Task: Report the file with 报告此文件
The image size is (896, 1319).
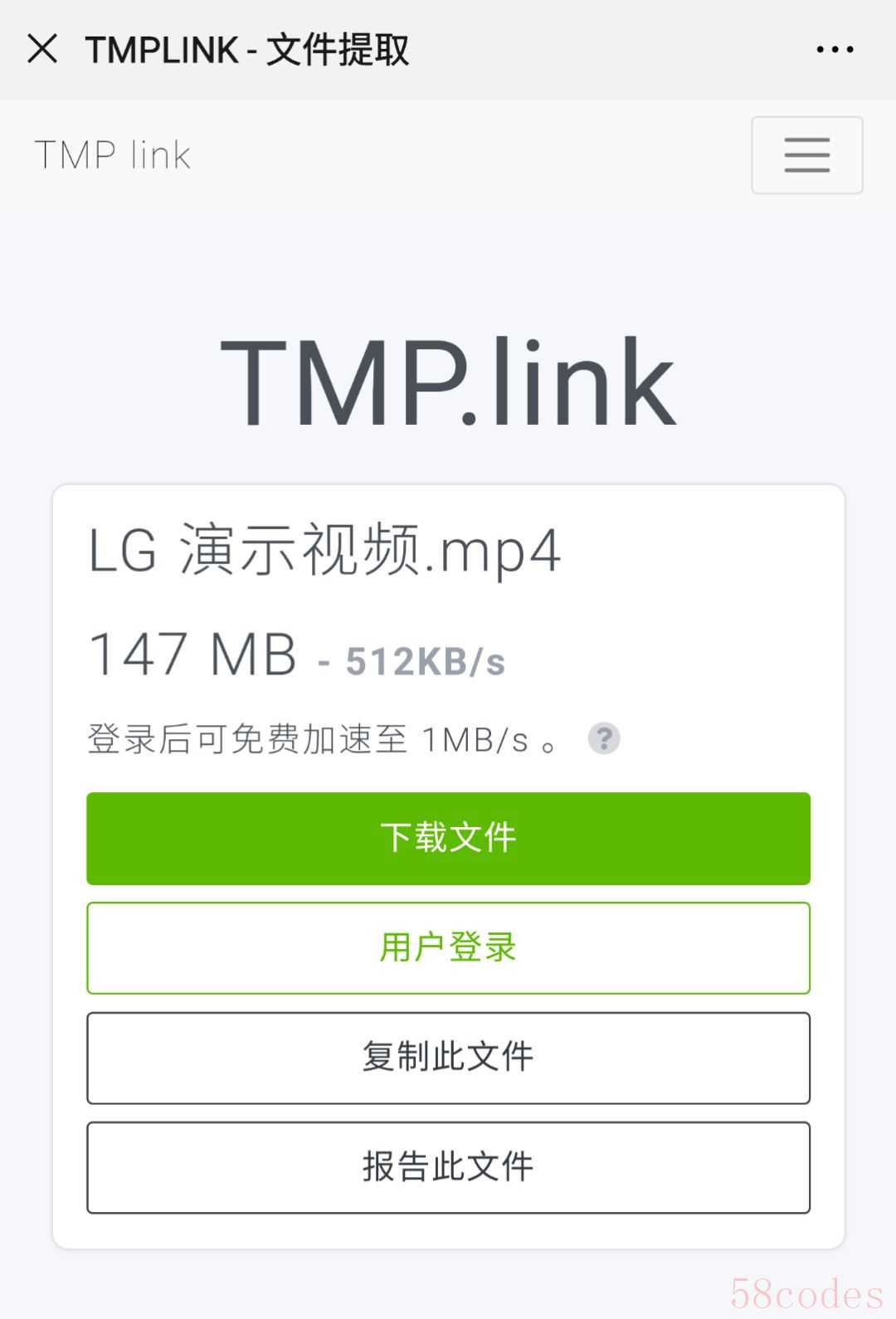Action: pos(448,1167)
